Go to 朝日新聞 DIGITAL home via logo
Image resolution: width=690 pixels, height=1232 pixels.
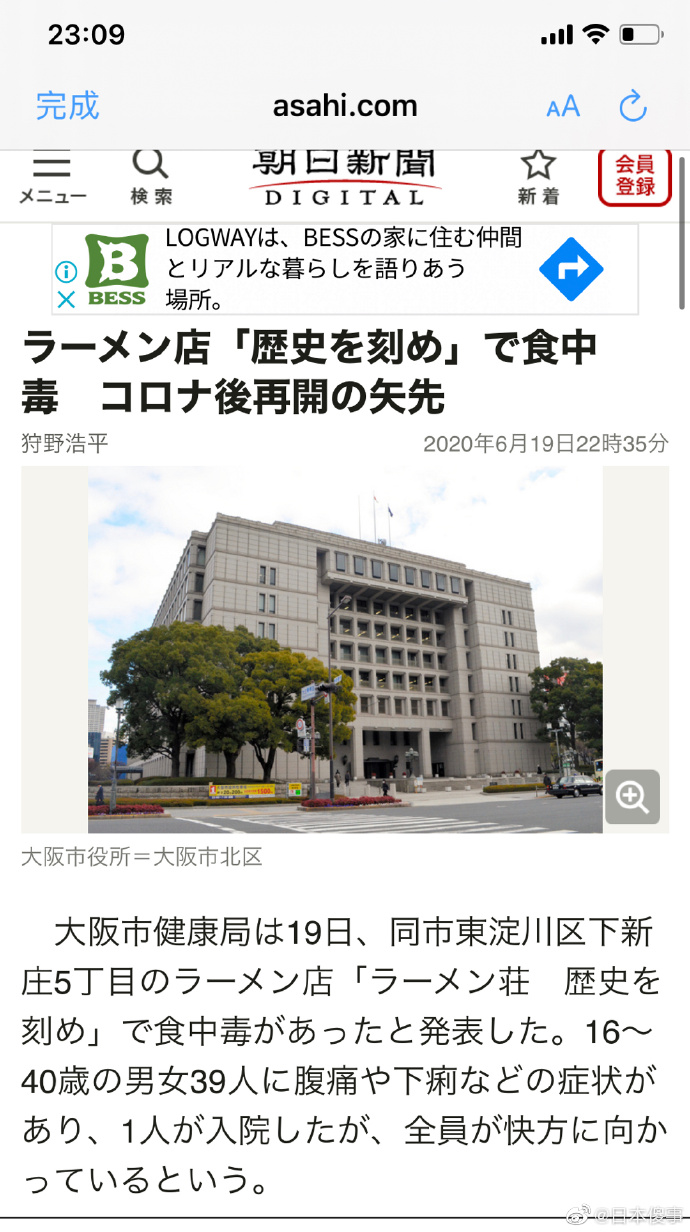(x=344, y=178)
